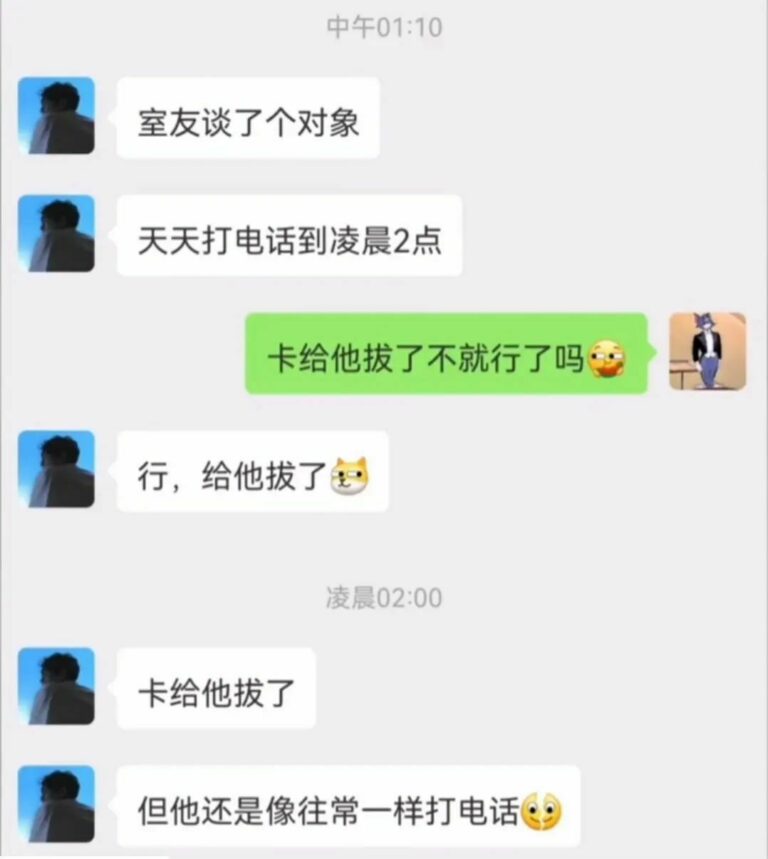Open the friend's profile avatar beside first message
768x859 pixels.
pos(56,113)
